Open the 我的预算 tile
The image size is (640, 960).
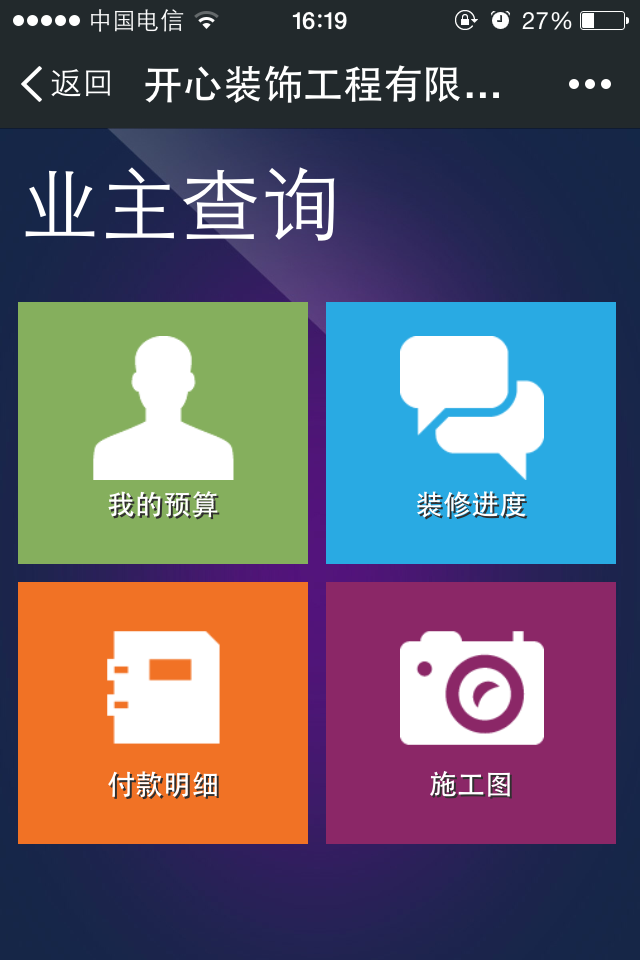point(163,432)
